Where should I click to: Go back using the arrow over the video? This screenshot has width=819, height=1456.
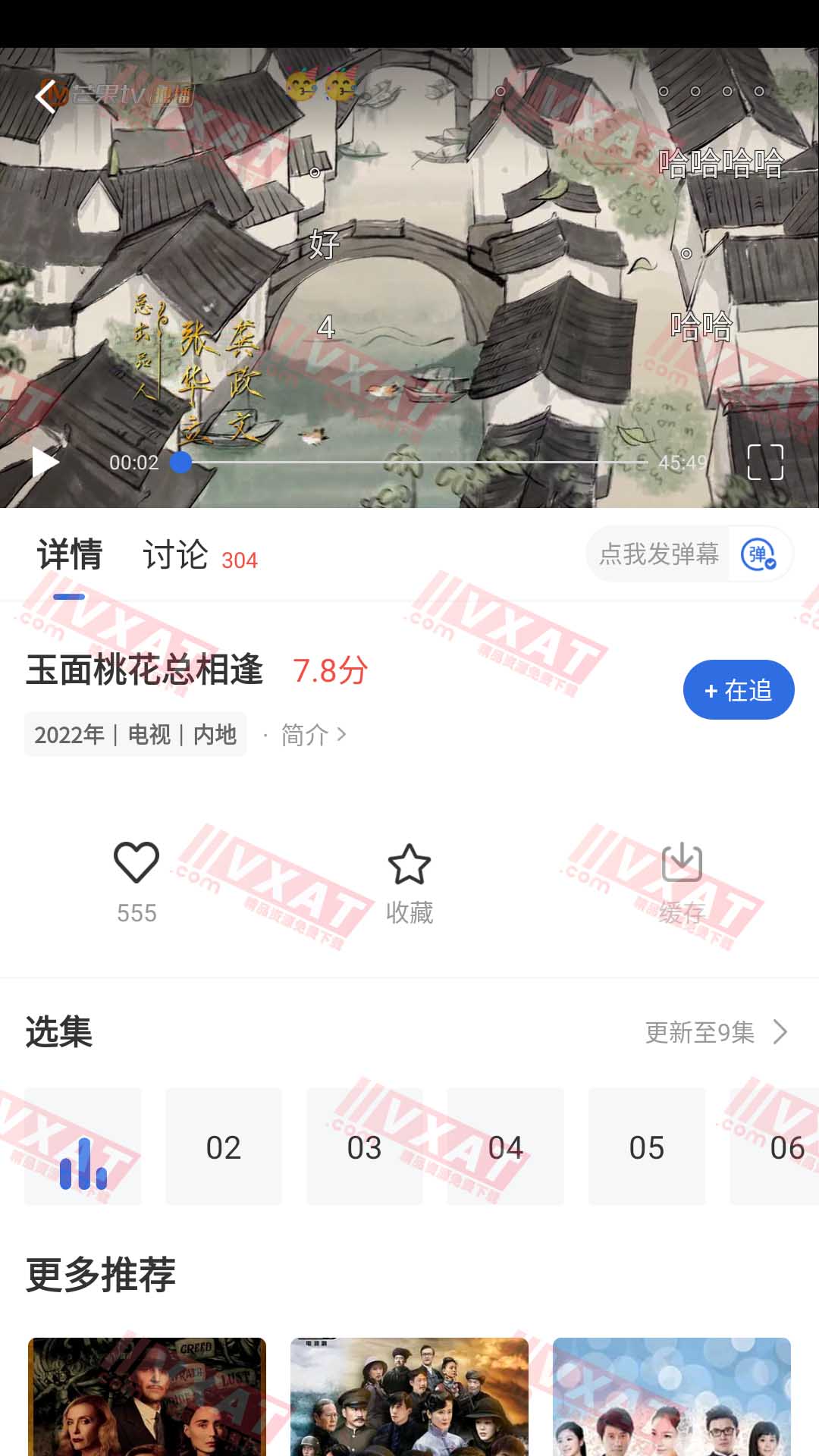tap(45, 96)
